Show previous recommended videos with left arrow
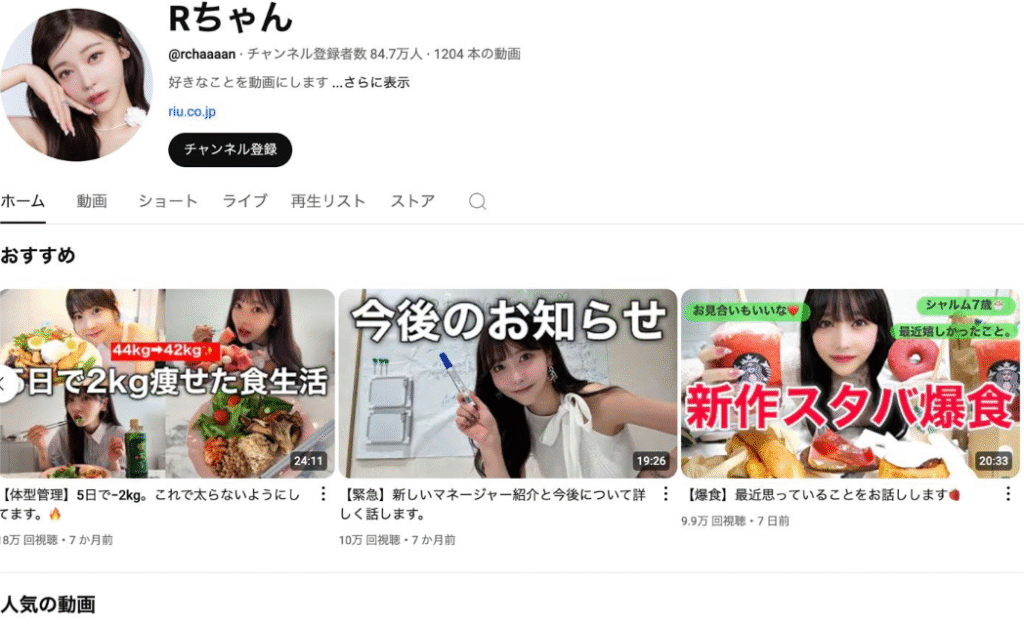 point(8,384)
